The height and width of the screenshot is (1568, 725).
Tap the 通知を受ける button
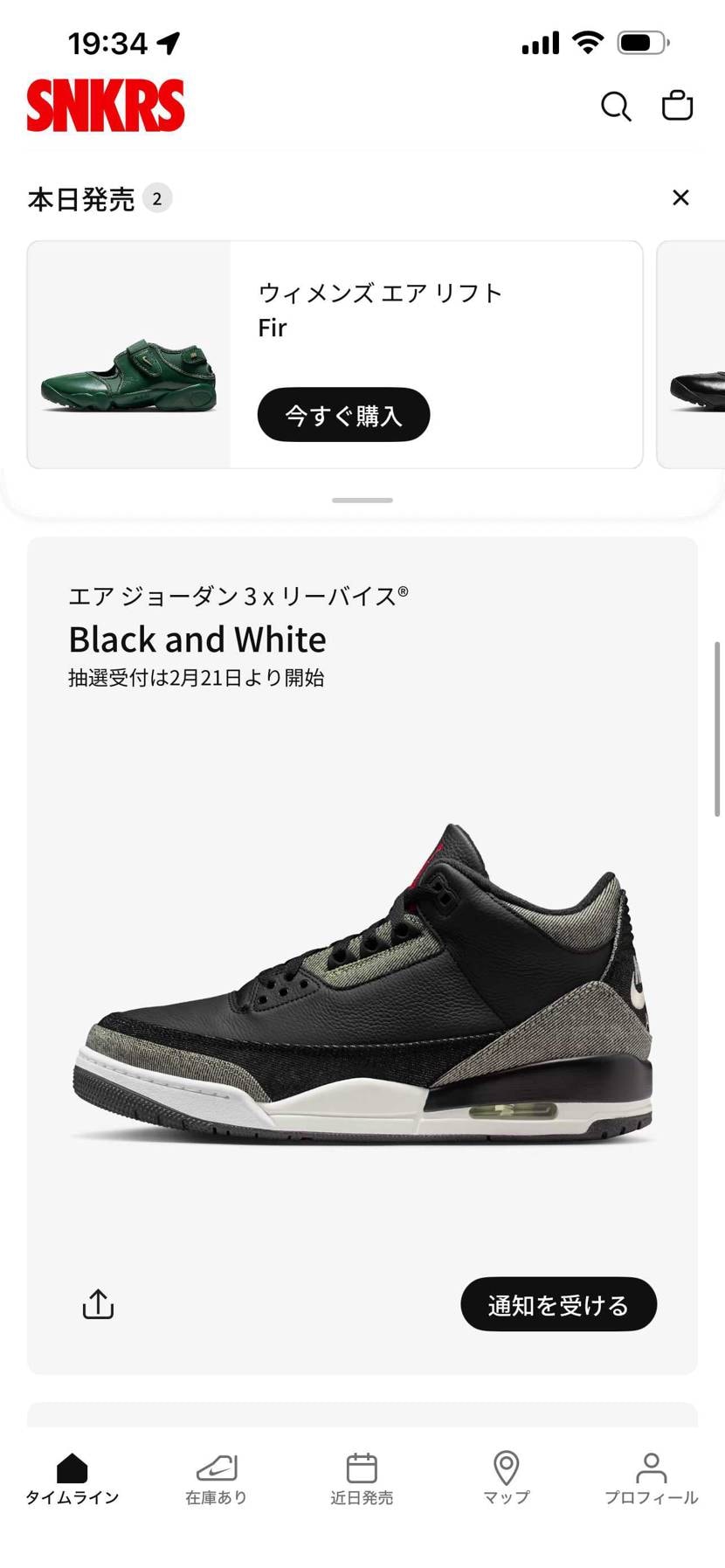[558, 1303]
